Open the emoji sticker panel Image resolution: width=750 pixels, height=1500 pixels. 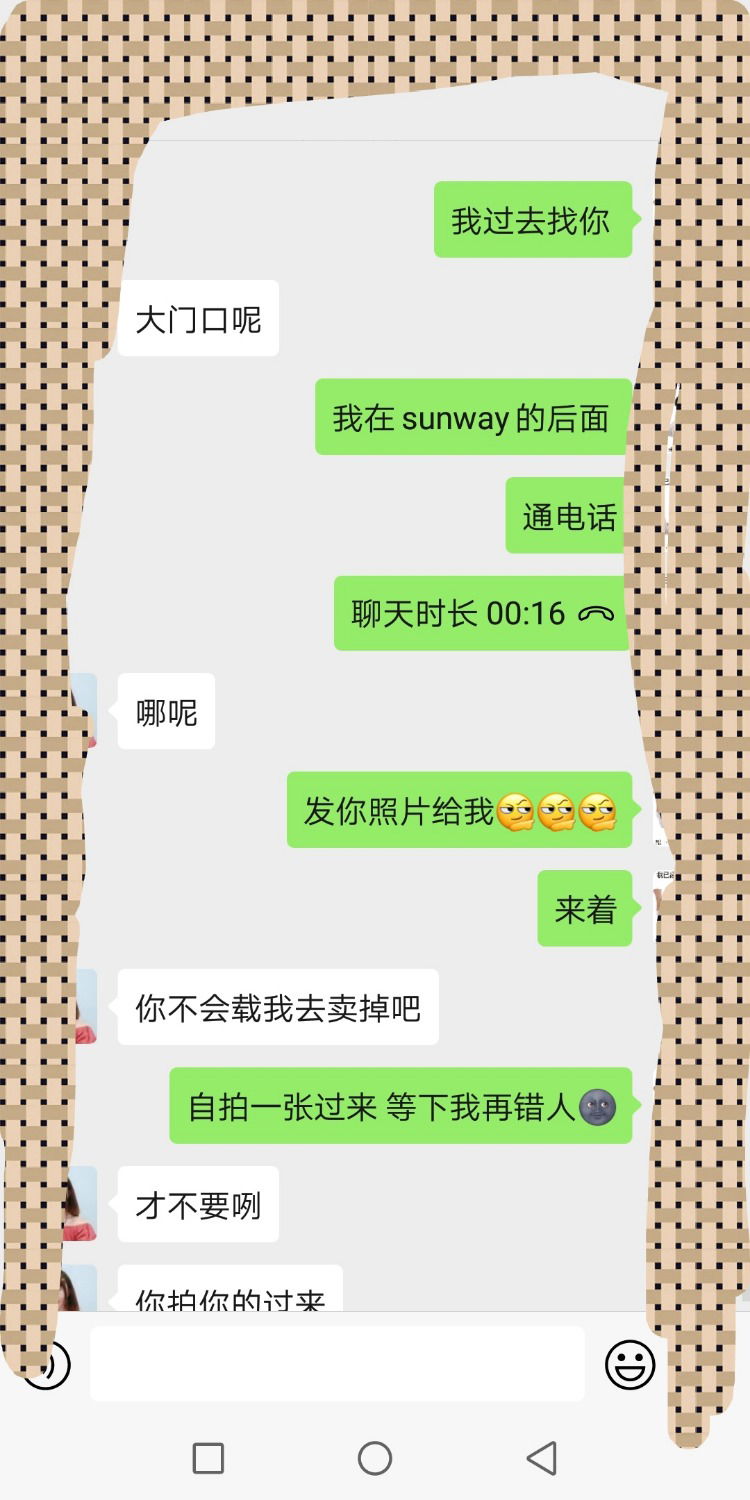[x=630, y=1365]
